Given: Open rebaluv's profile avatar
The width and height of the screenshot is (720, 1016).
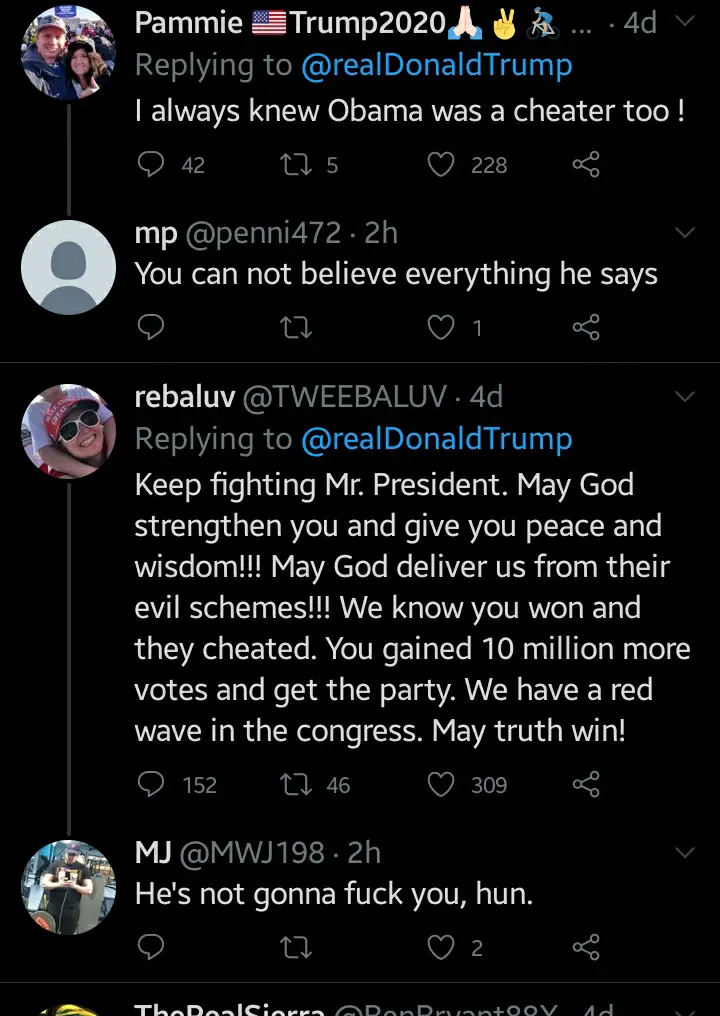Looking at the screenshot, I should tap(68, 431).
